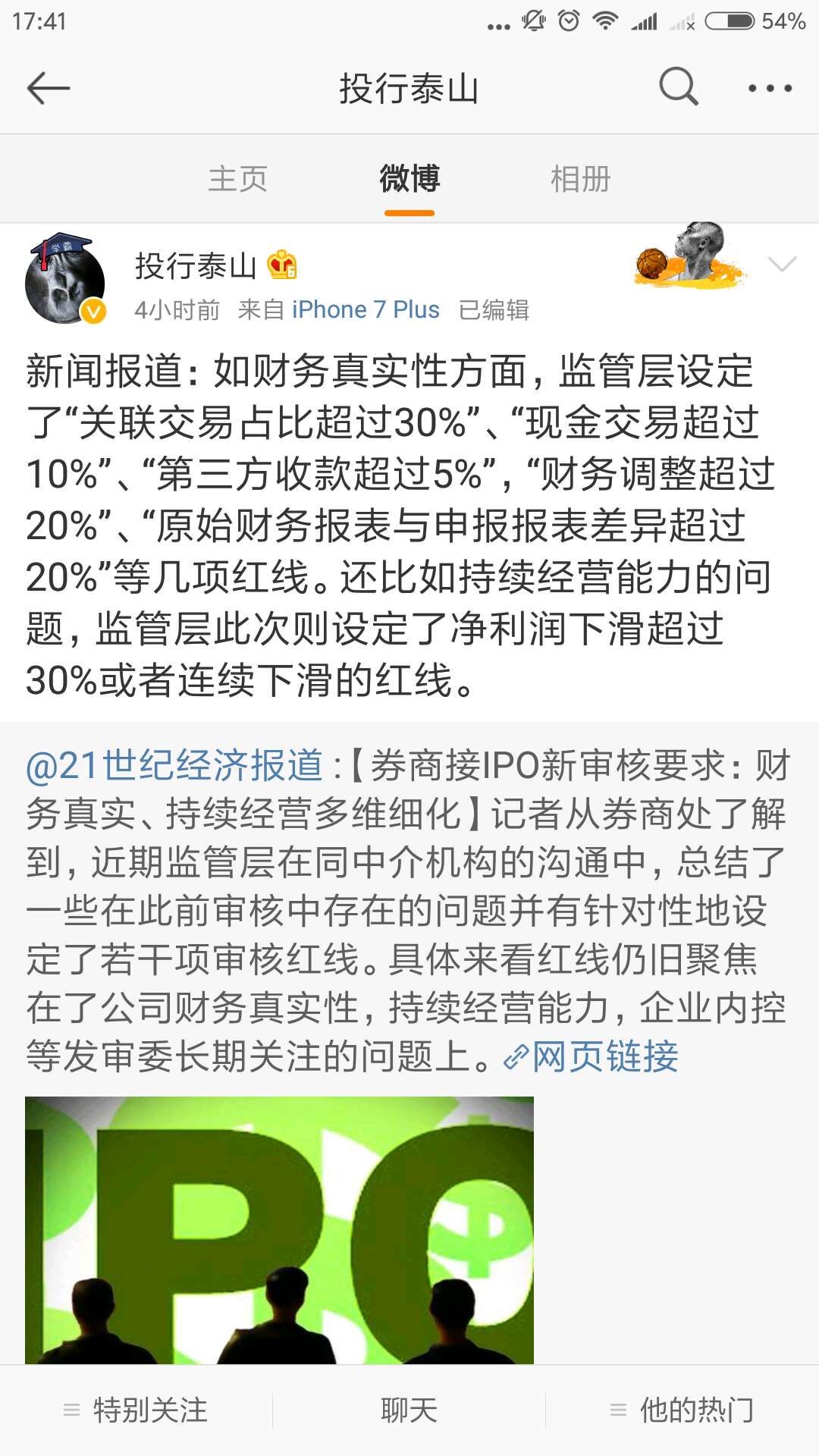Expand the post options chevron

pos(781,264)
